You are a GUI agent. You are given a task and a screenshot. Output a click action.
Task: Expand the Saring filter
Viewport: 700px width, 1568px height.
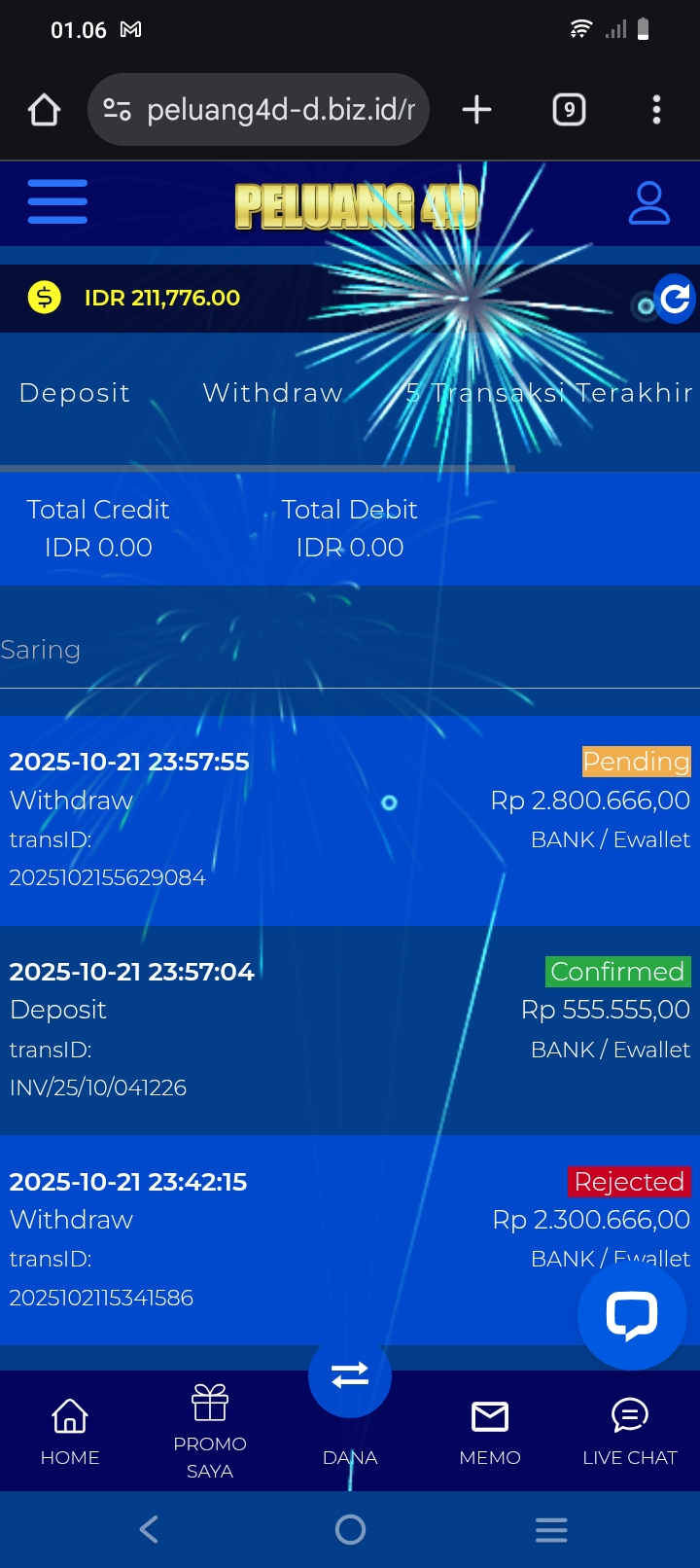[x=41, y=650]
